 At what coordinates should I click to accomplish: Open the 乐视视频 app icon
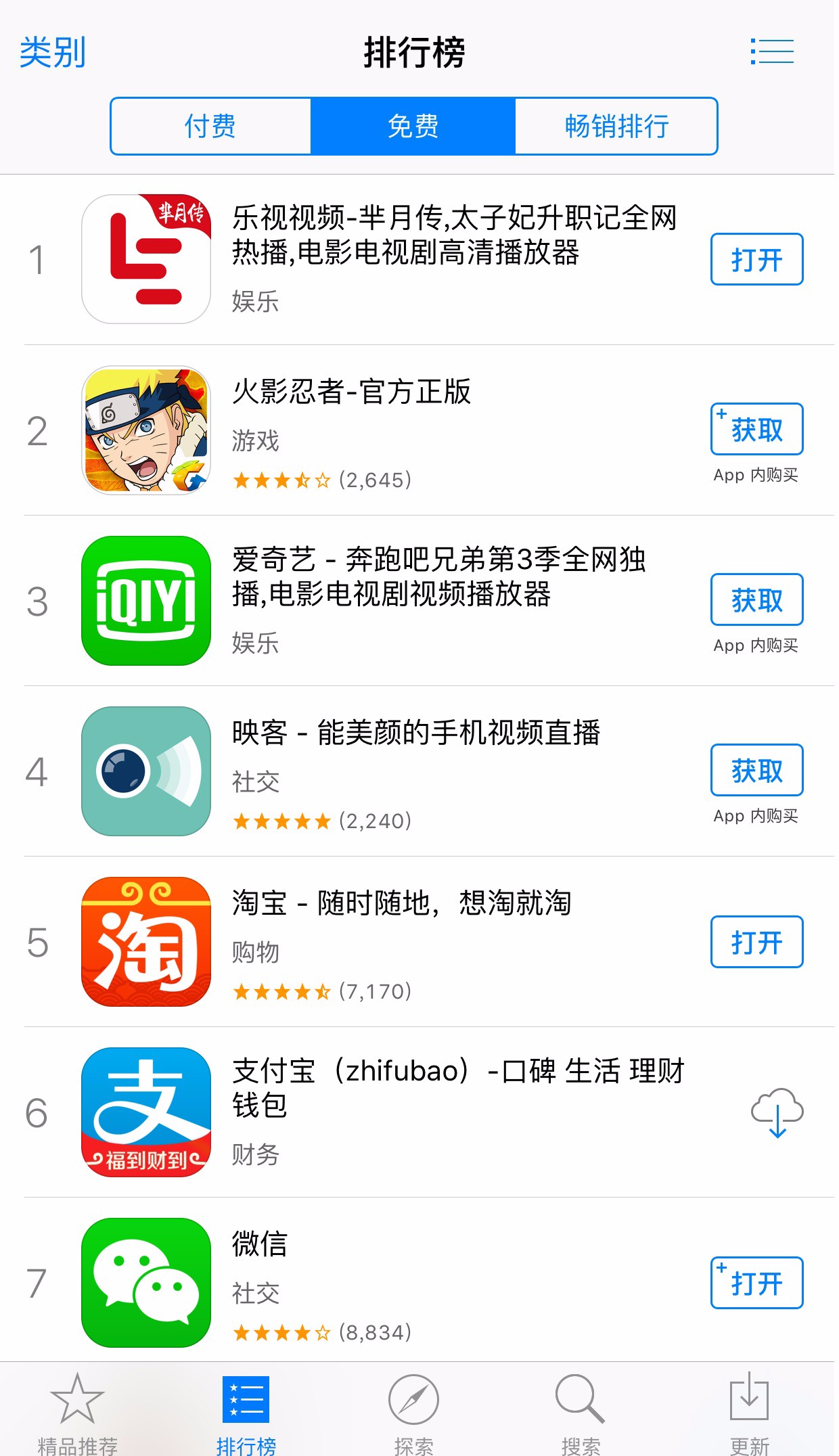[x=145, y=259]
